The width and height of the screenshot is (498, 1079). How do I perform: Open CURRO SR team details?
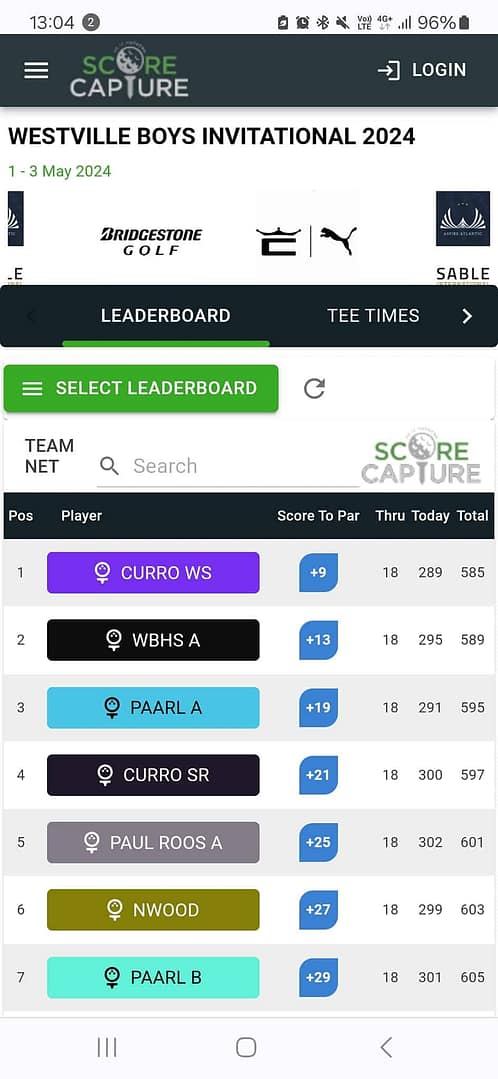tap(153, 775)
